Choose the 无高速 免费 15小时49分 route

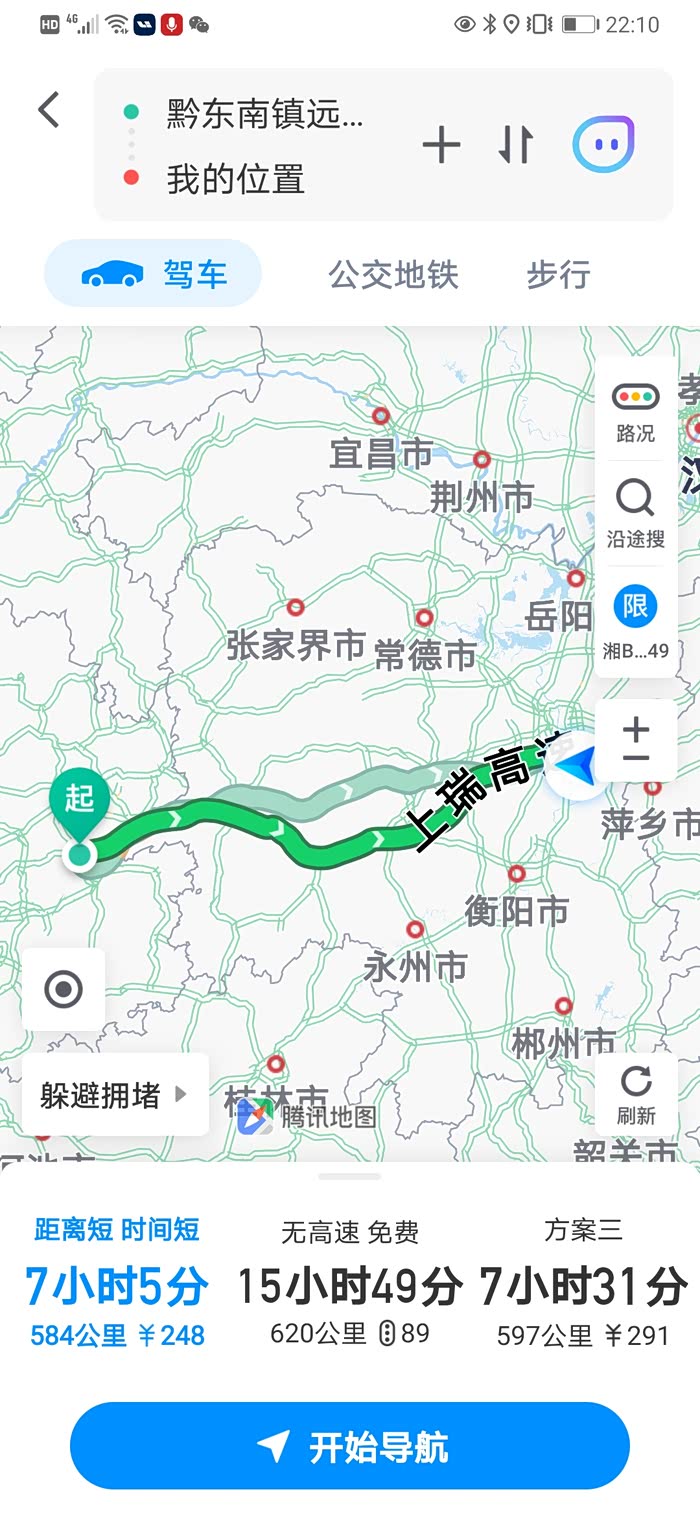point(349,1285)
